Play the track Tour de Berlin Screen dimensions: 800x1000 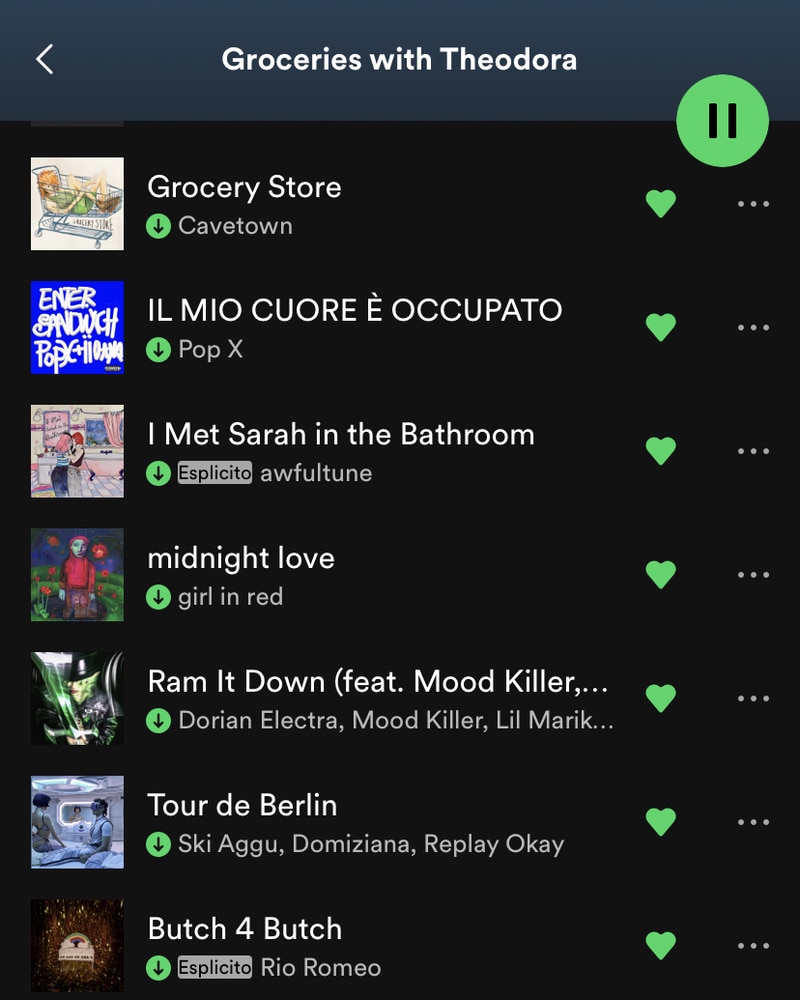point(242,806)
